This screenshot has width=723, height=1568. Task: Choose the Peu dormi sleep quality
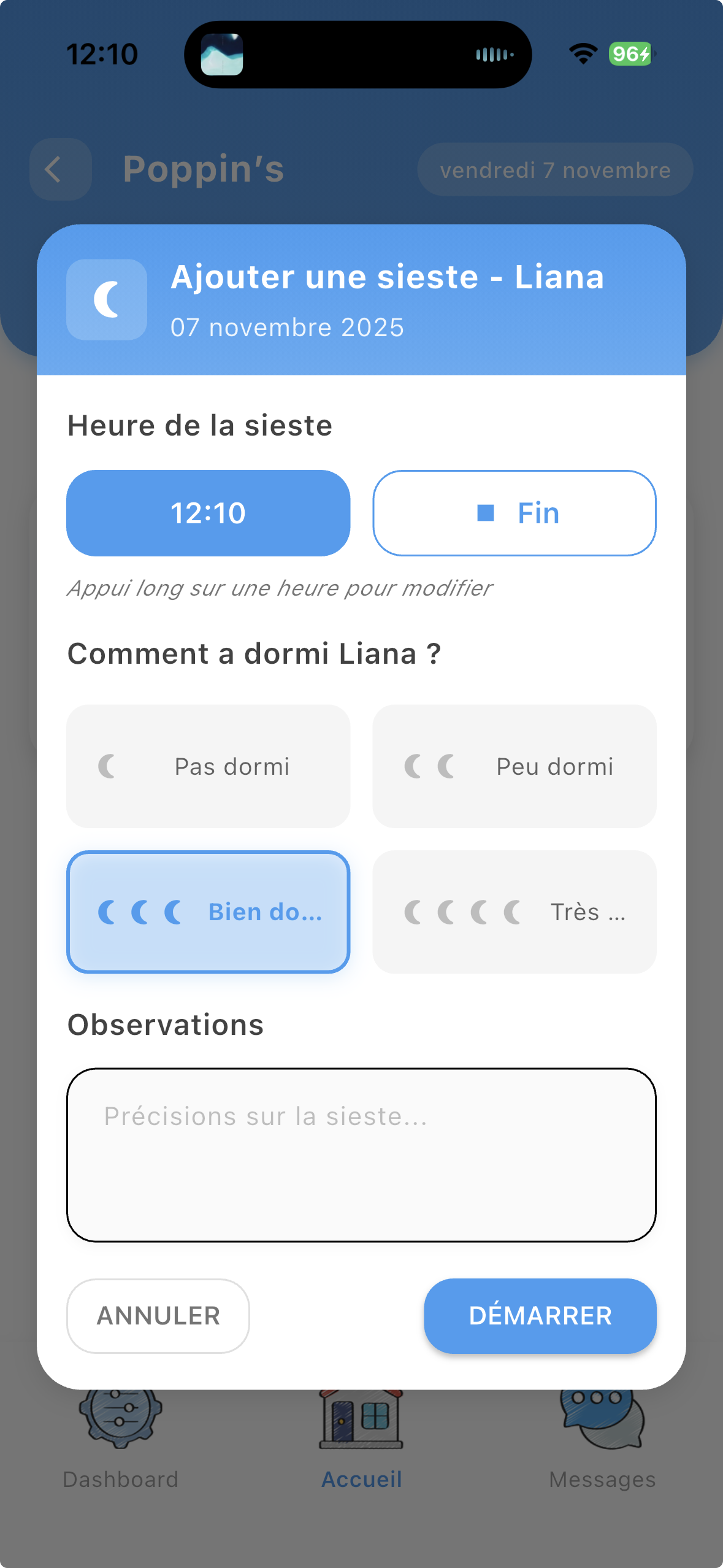514,766
